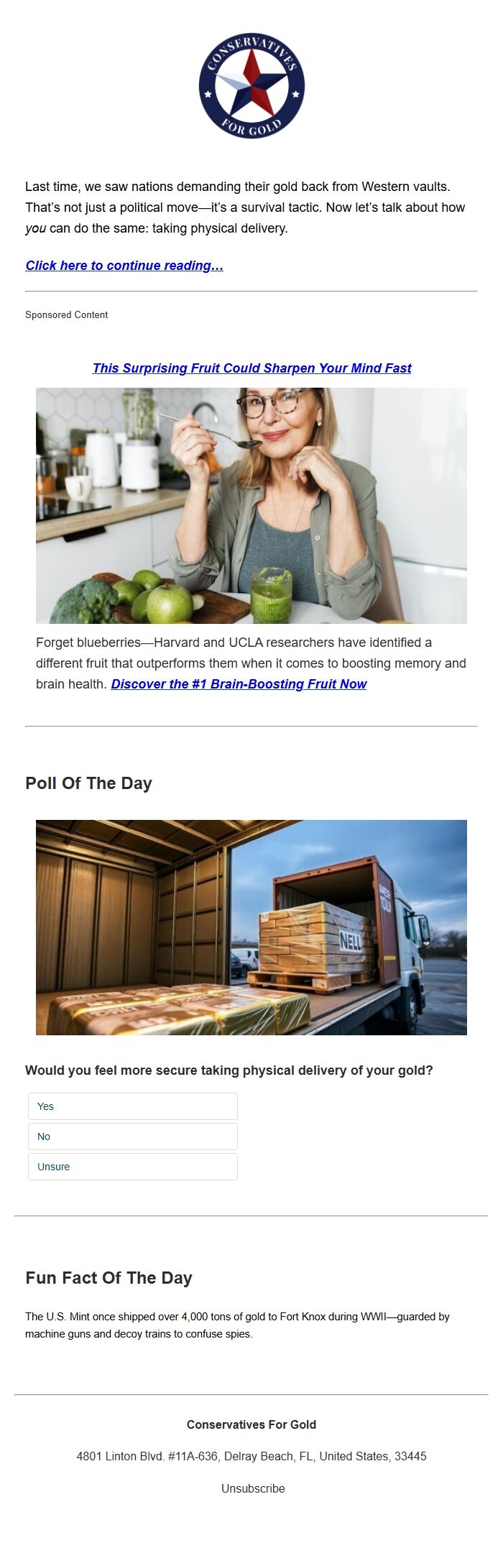Viewport: 503px width, 1568px height.
Task: Unsubscribe from Conservatives For Gold emails
Action: pos(253,1488)
